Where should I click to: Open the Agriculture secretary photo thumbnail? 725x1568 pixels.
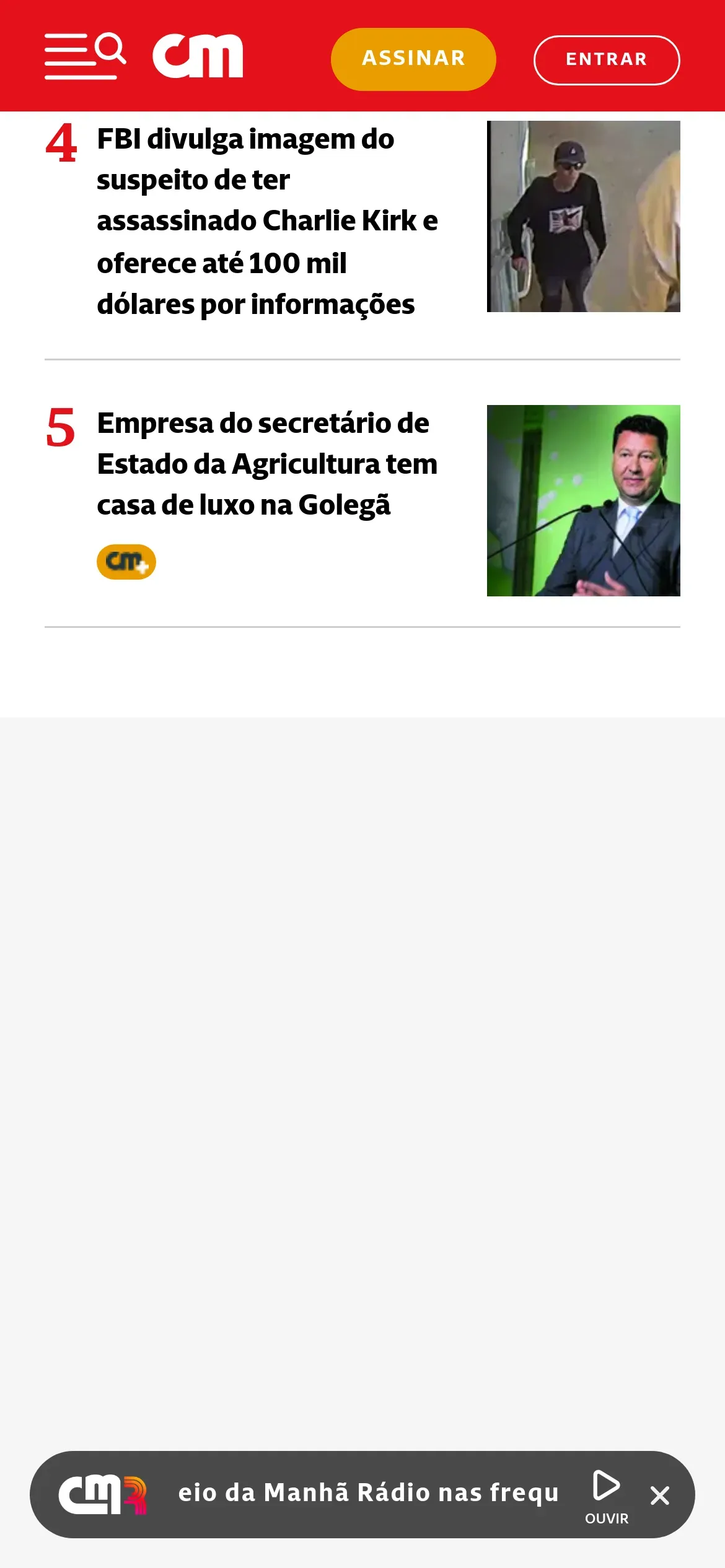pyautogui.click(x=583, y=500)
